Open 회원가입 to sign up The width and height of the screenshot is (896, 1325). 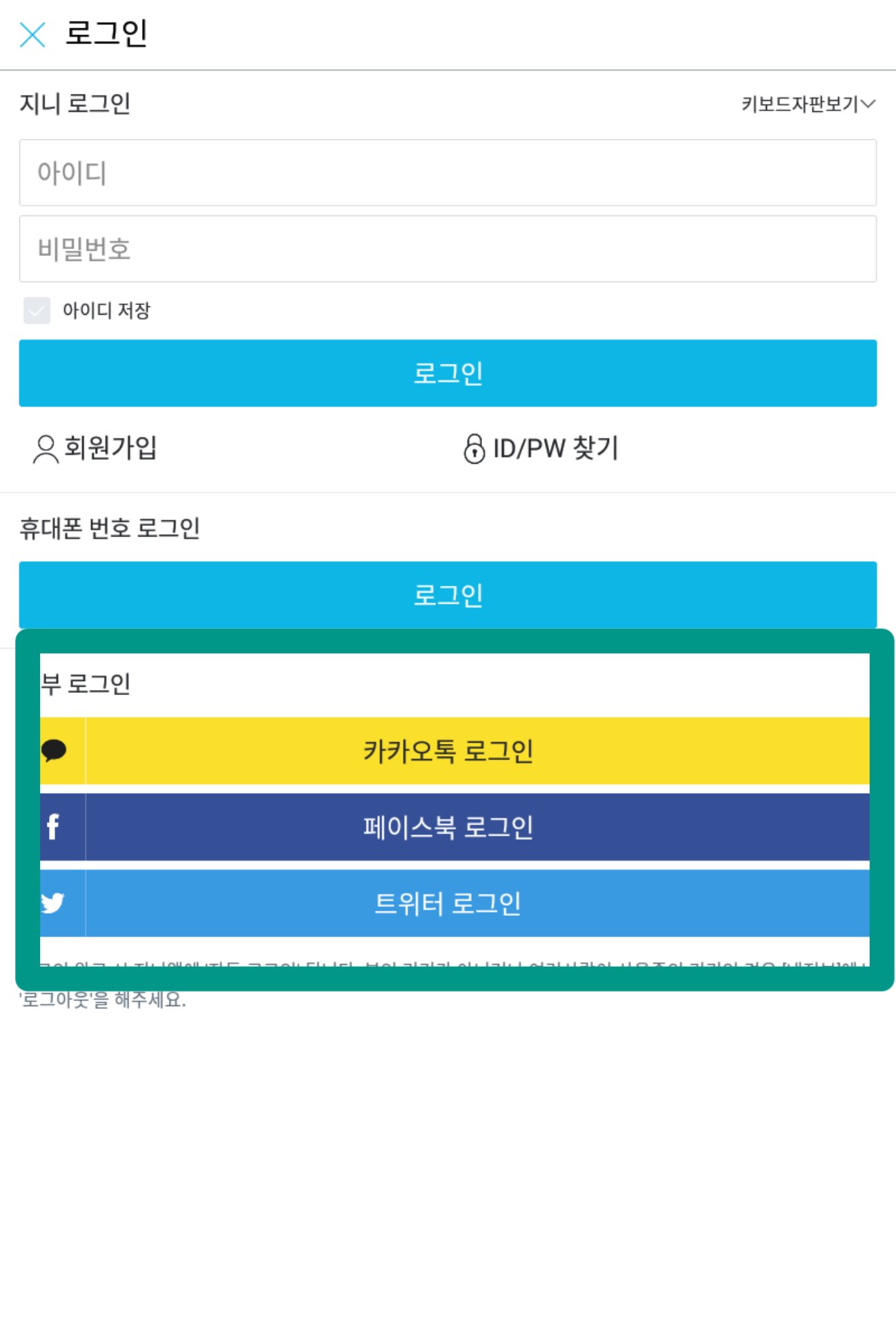pyautogui.click(x=97, y=449)
